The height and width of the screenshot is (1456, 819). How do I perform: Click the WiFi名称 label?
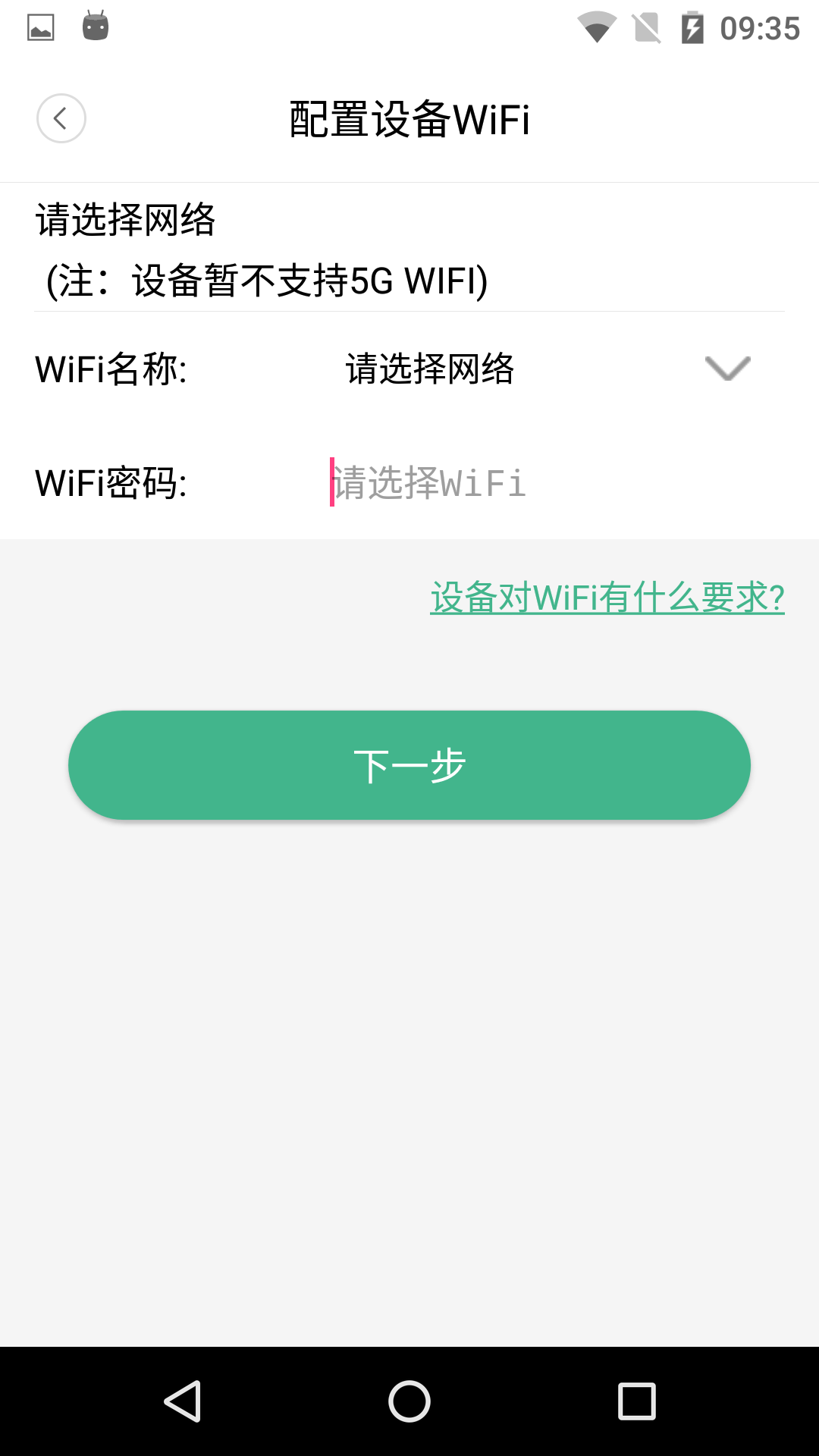(x=114, y=371)
